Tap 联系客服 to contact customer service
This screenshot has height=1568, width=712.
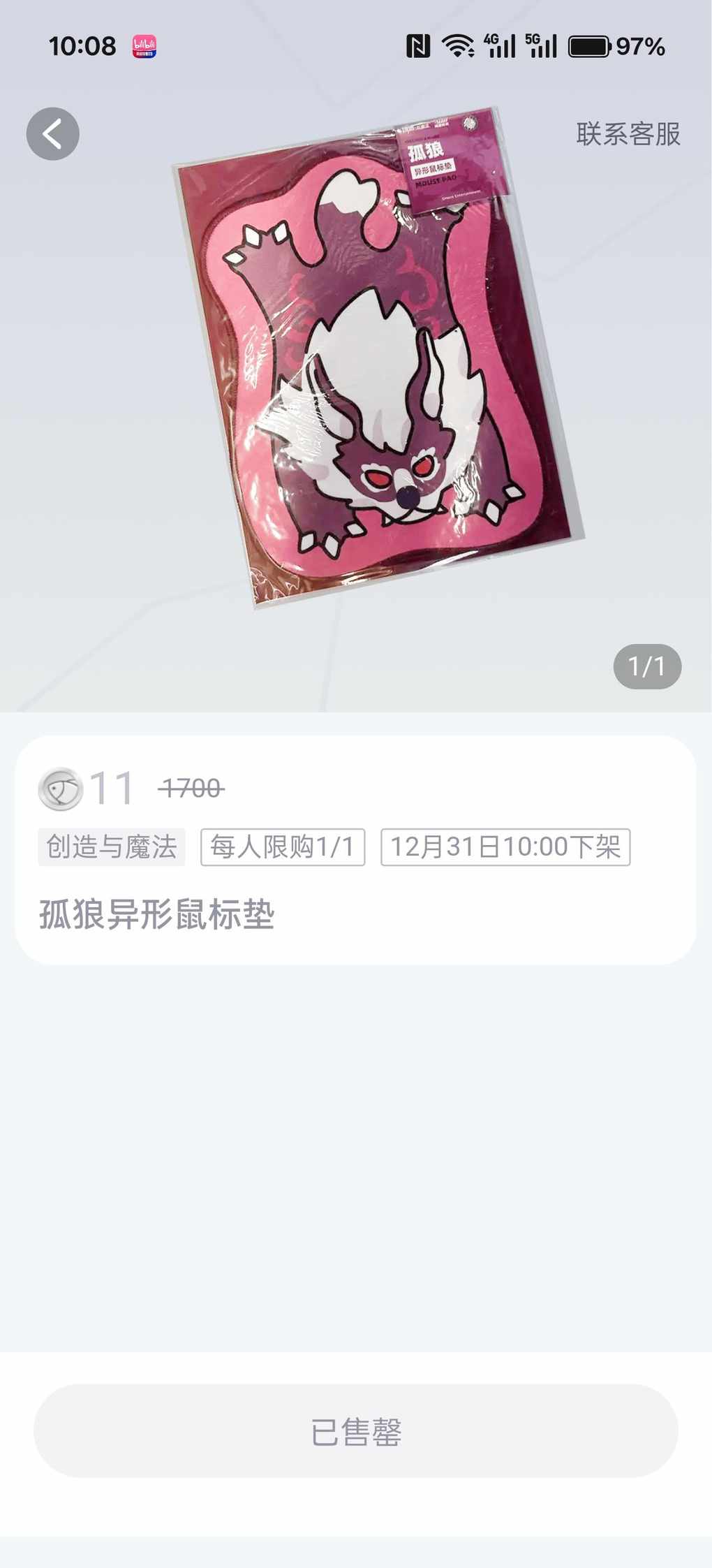[x=628, y=134]
